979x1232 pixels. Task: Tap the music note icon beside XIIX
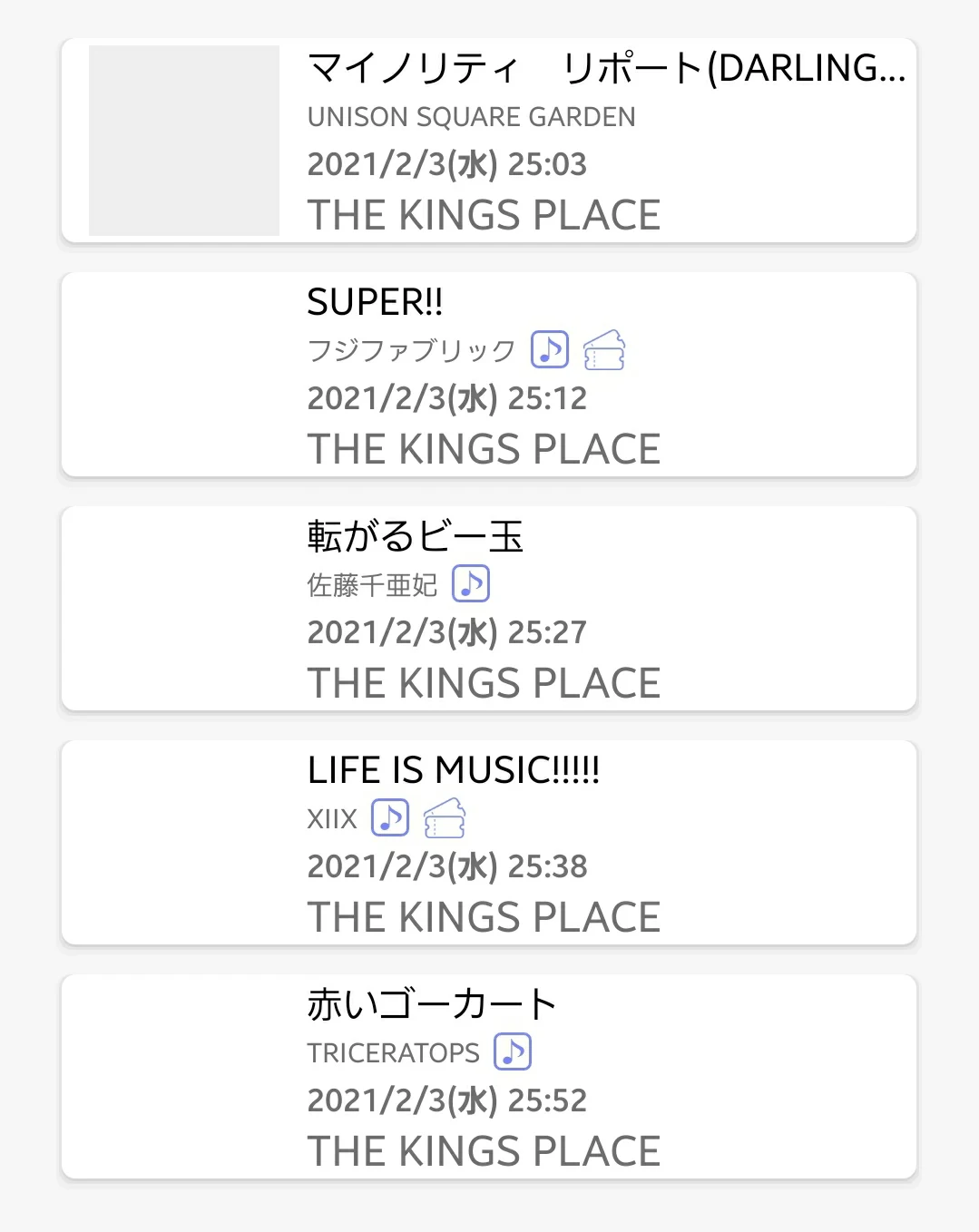click(x=390, y=818)
